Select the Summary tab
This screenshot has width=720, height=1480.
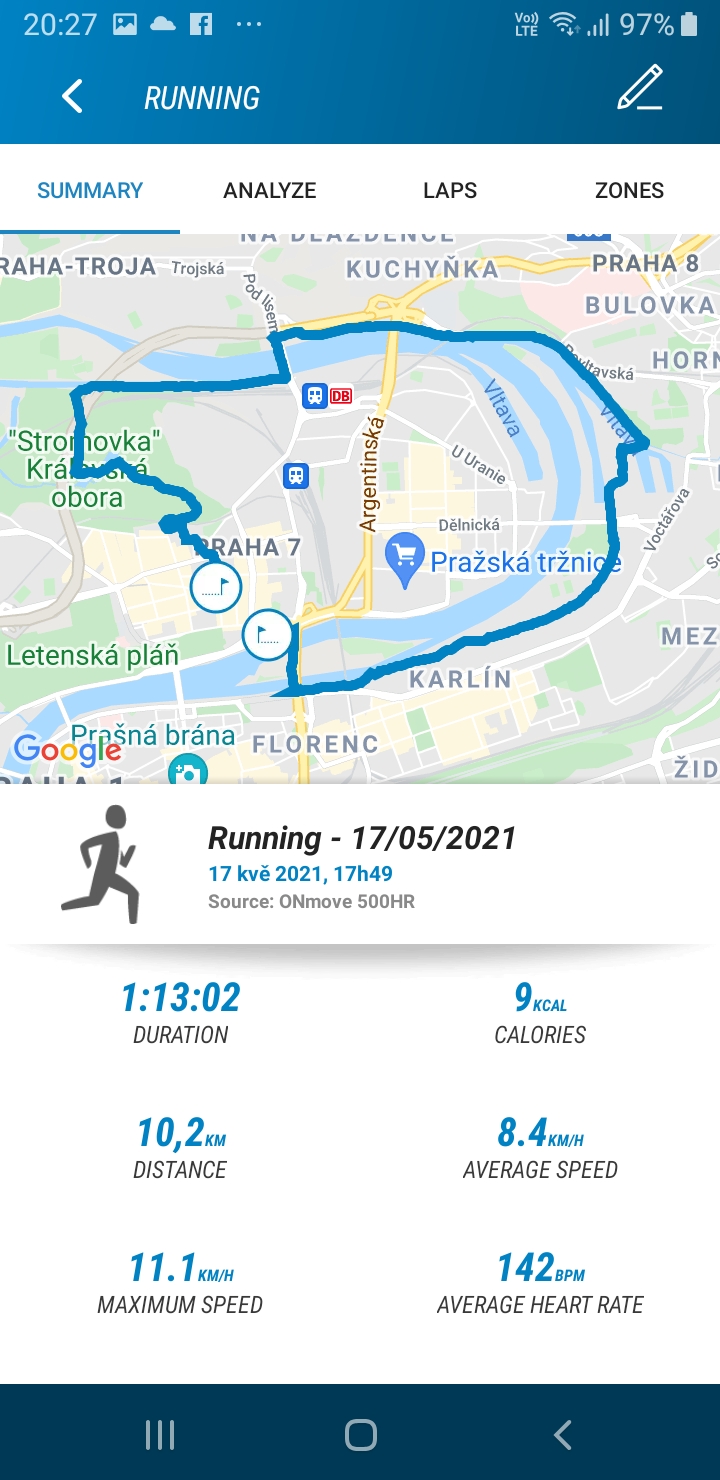click(x=90, y=190)
